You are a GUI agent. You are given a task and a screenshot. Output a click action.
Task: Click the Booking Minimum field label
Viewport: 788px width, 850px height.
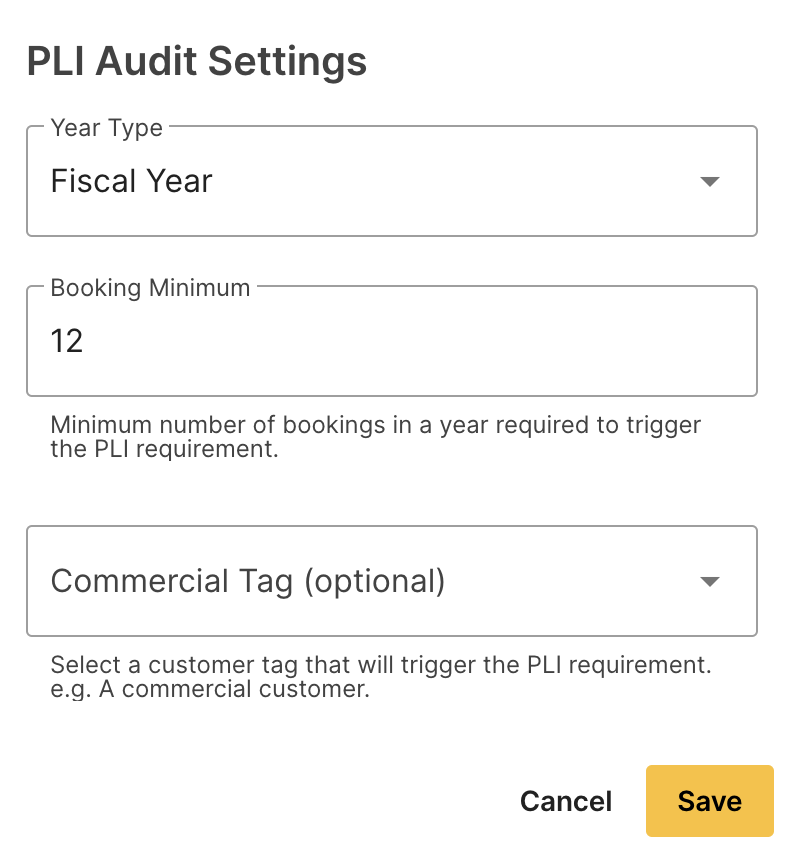(x=150, y=288)
